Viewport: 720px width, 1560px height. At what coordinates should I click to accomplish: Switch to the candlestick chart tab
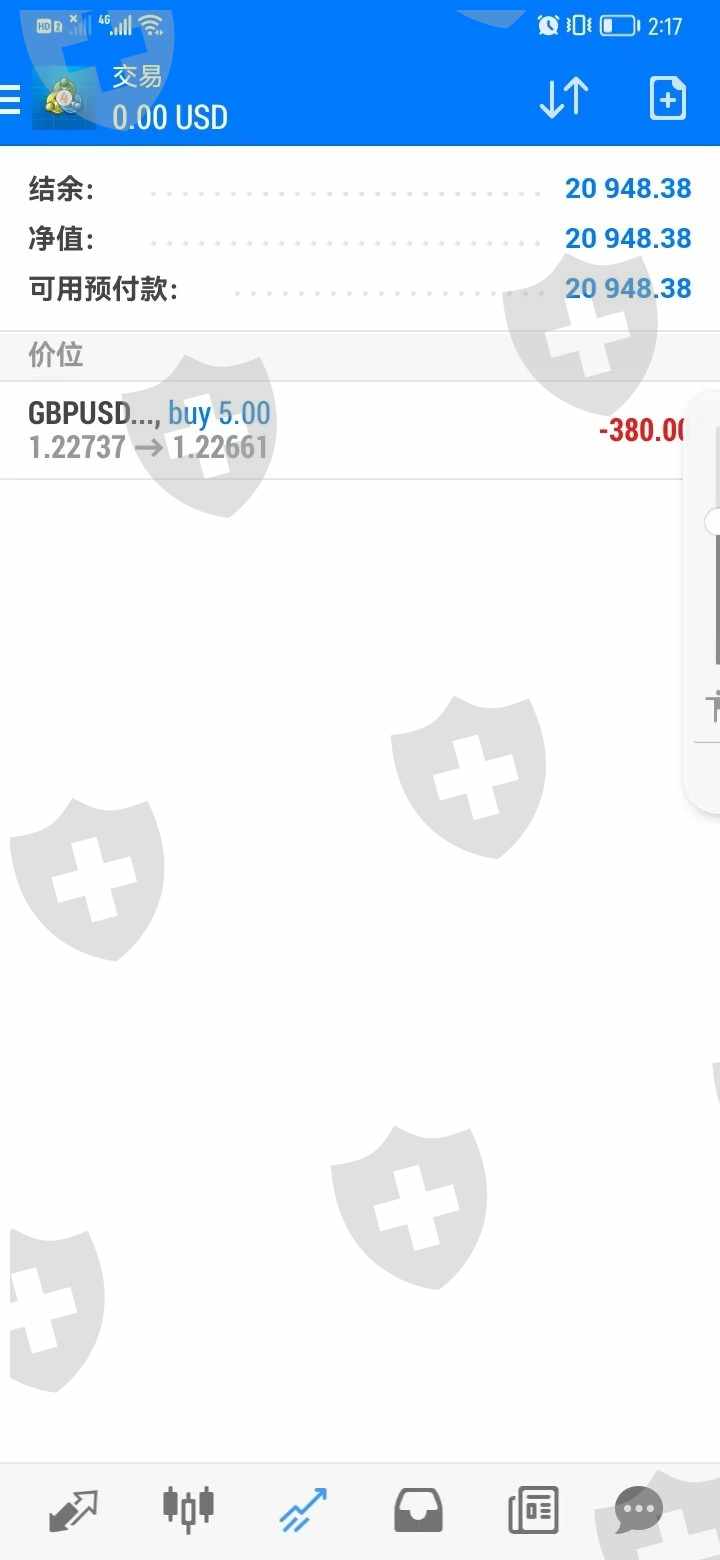pos(188,1508)
